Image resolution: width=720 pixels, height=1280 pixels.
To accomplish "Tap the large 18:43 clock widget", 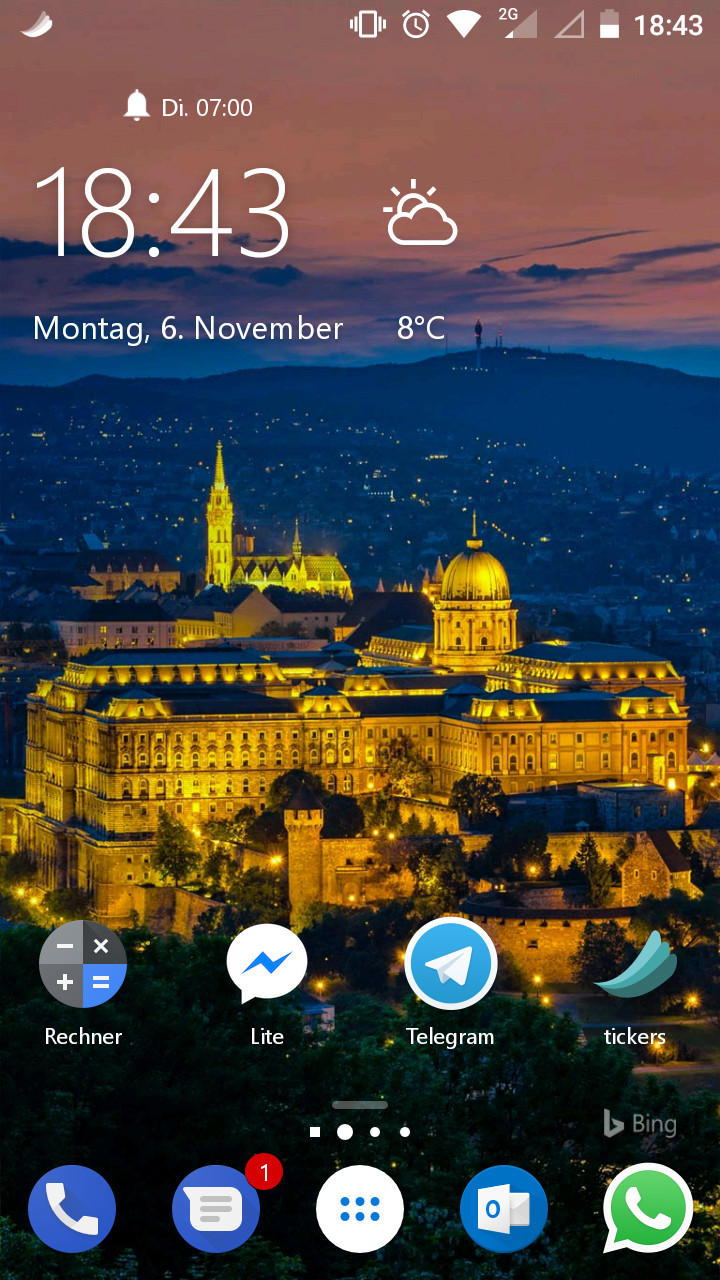I will pos(162,215).
